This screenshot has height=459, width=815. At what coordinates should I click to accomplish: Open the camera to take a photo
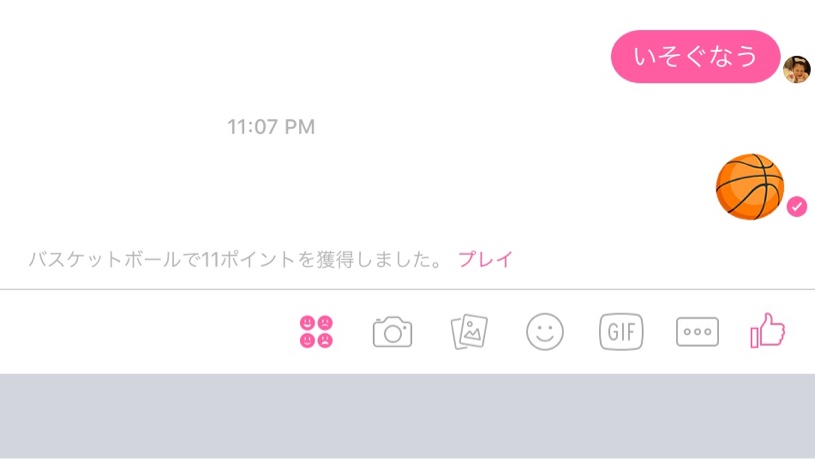tap(392, 332)
